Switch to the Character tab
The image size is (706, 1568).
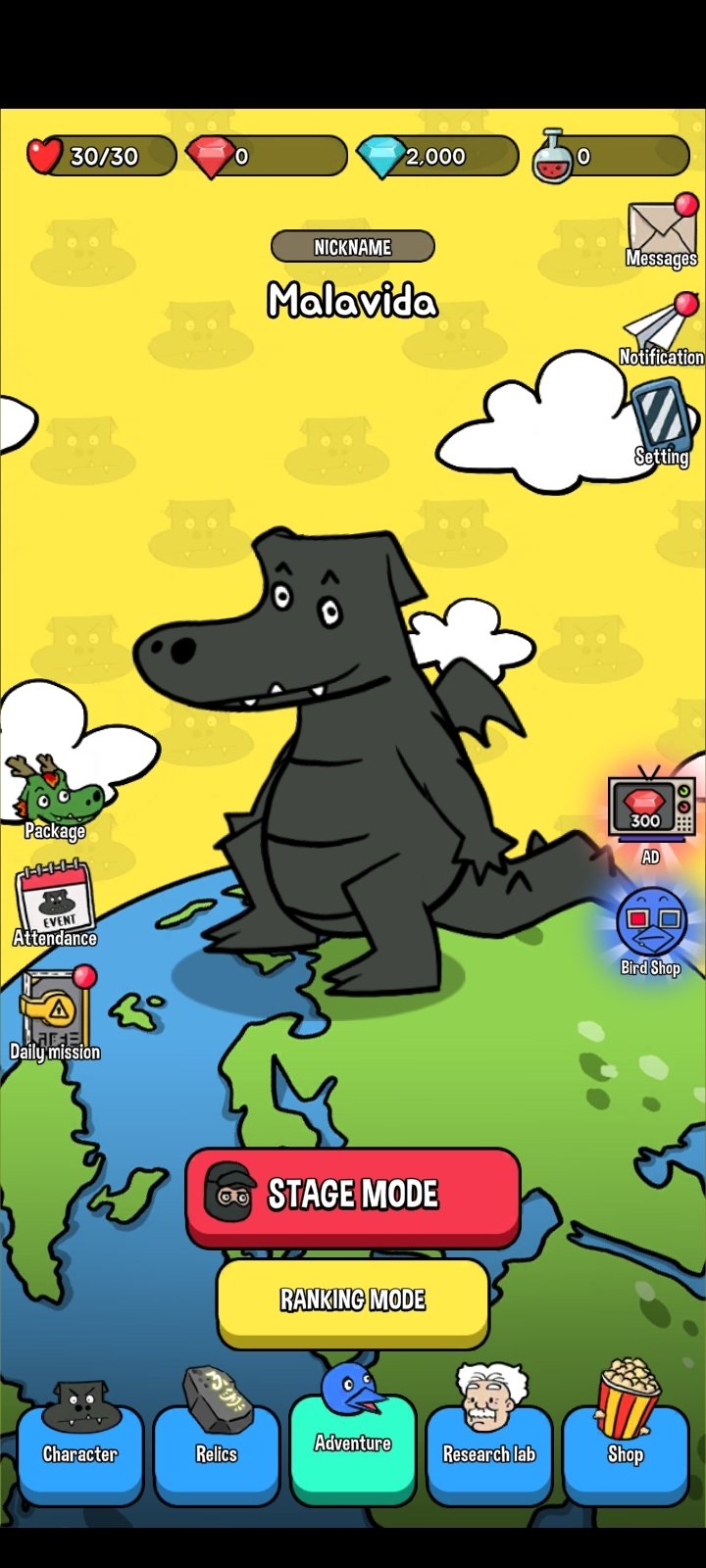(80, 1447)
